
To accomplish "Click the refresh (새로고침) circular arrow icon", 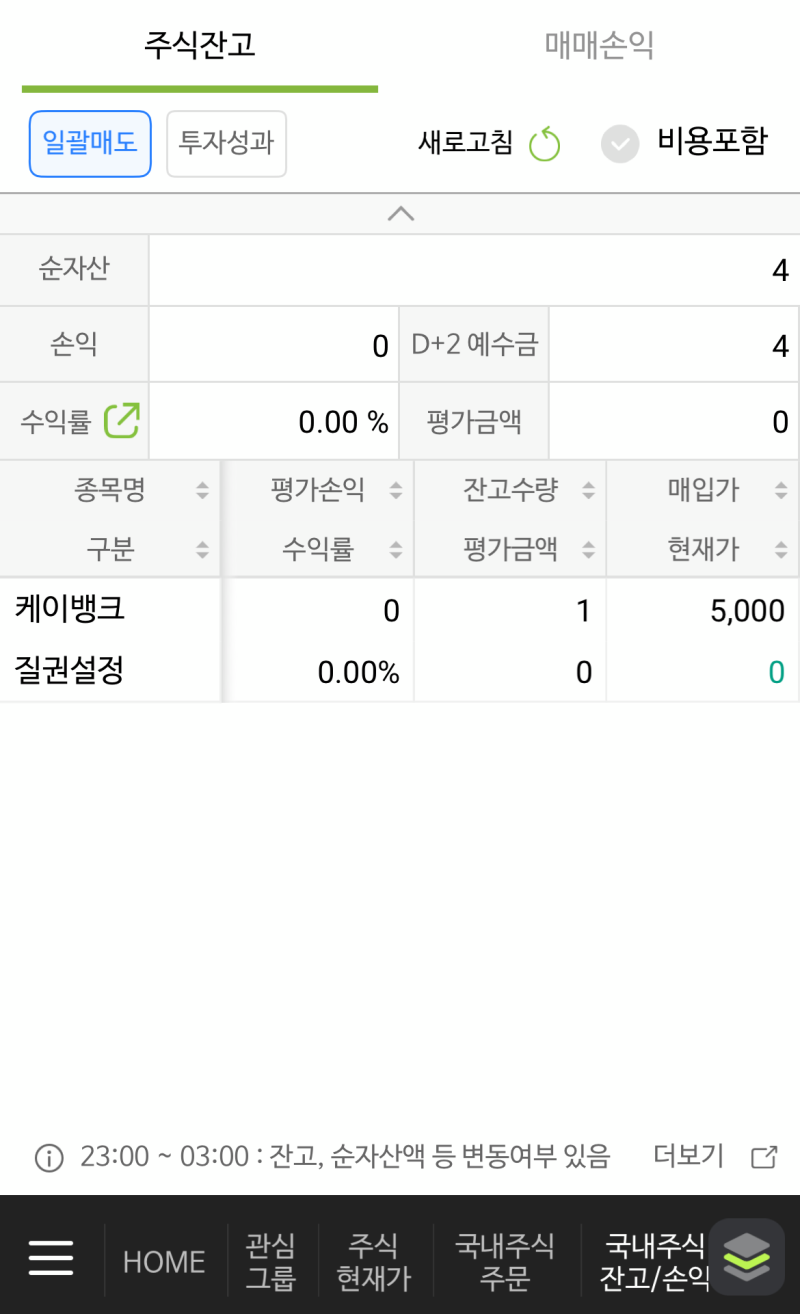I will click(x=543, y=144).
